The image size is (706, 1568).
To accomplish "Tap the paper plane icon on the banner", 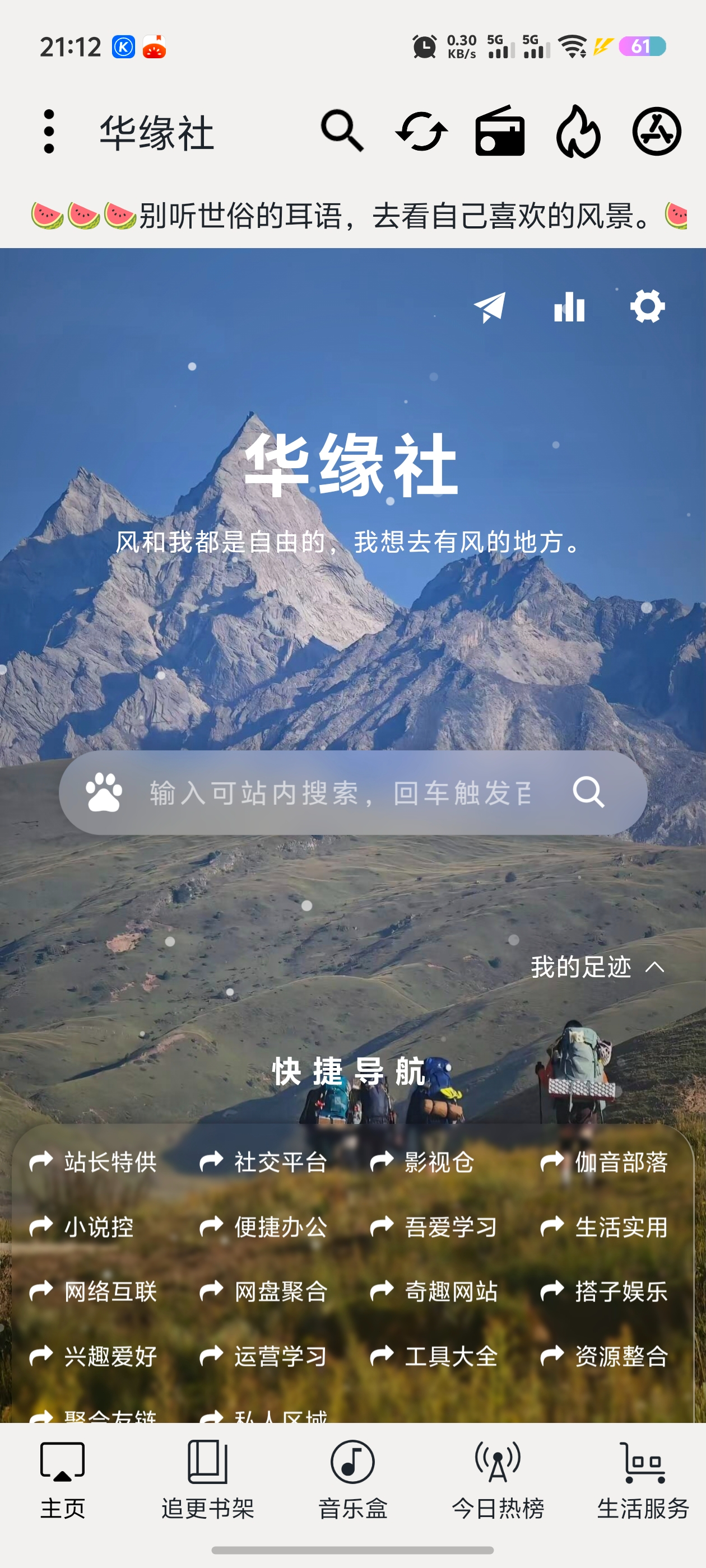I will (x=490, y=307).
